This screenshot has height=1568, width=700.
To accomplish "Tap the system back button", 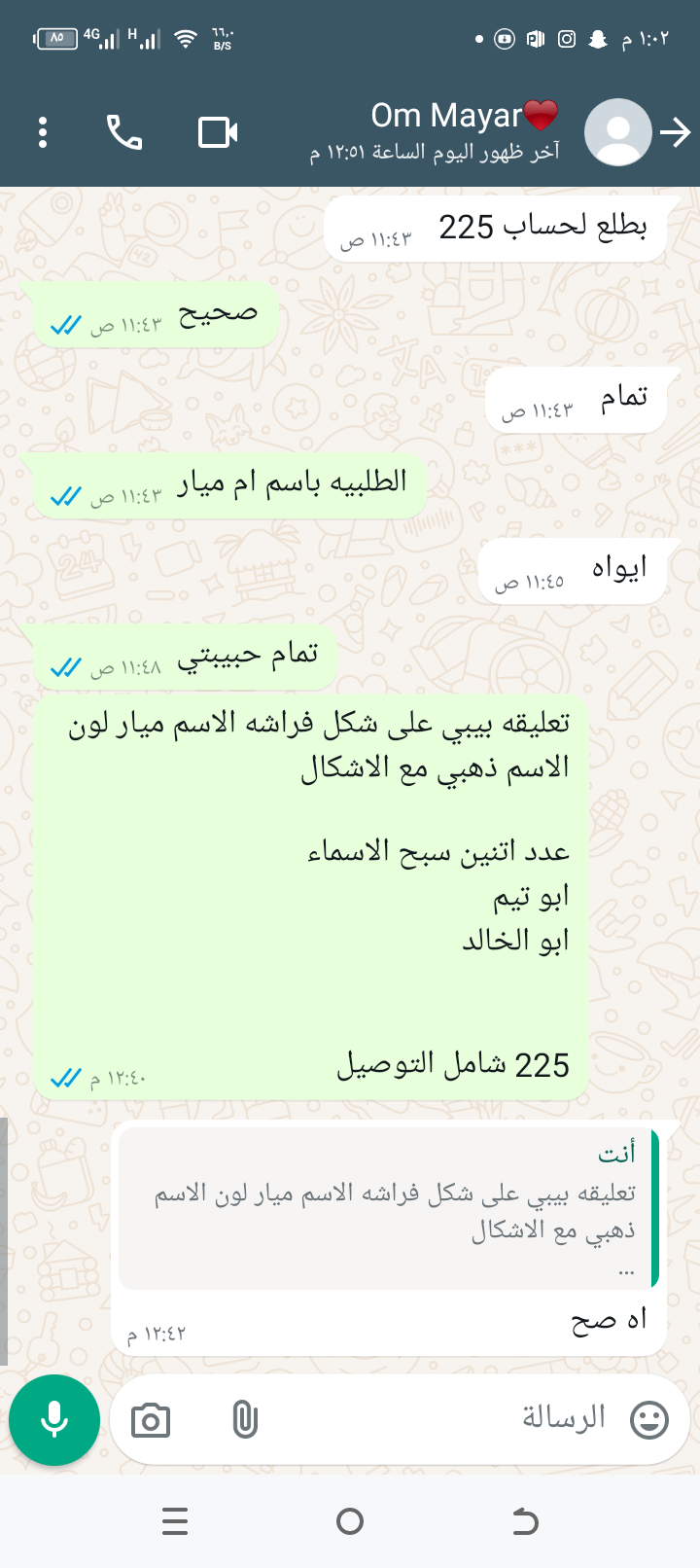I will point(525,1521).
